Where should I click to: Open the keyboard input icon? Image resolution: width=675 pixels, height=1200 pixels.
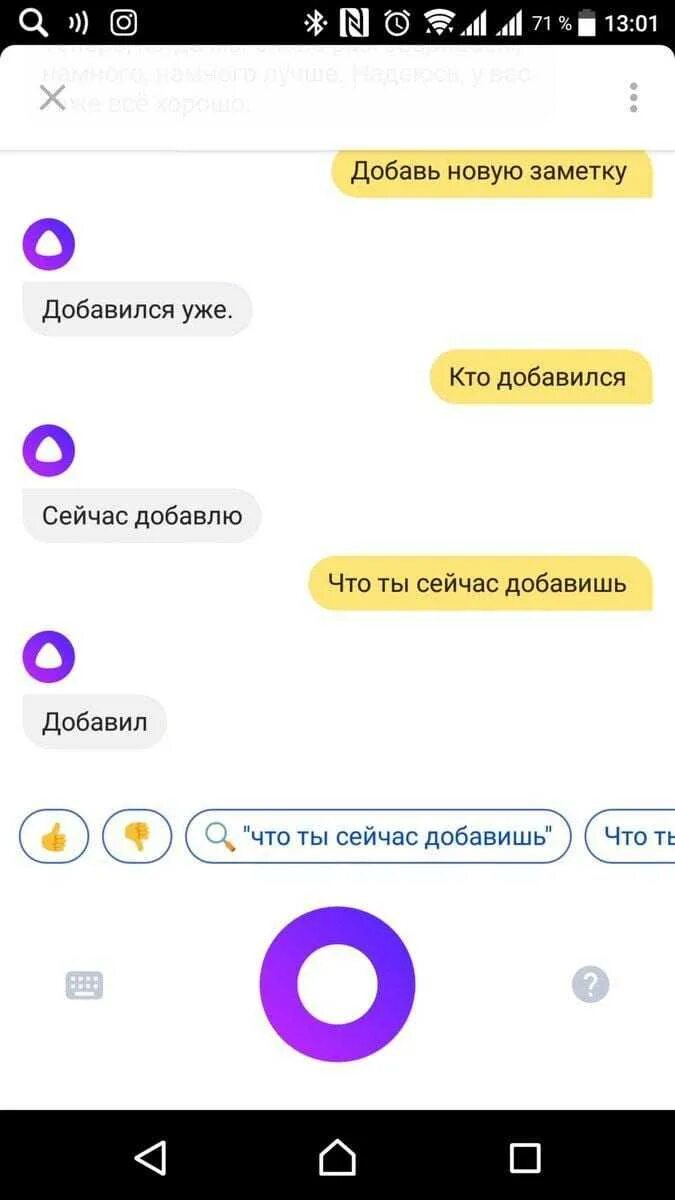pos(84,985)
